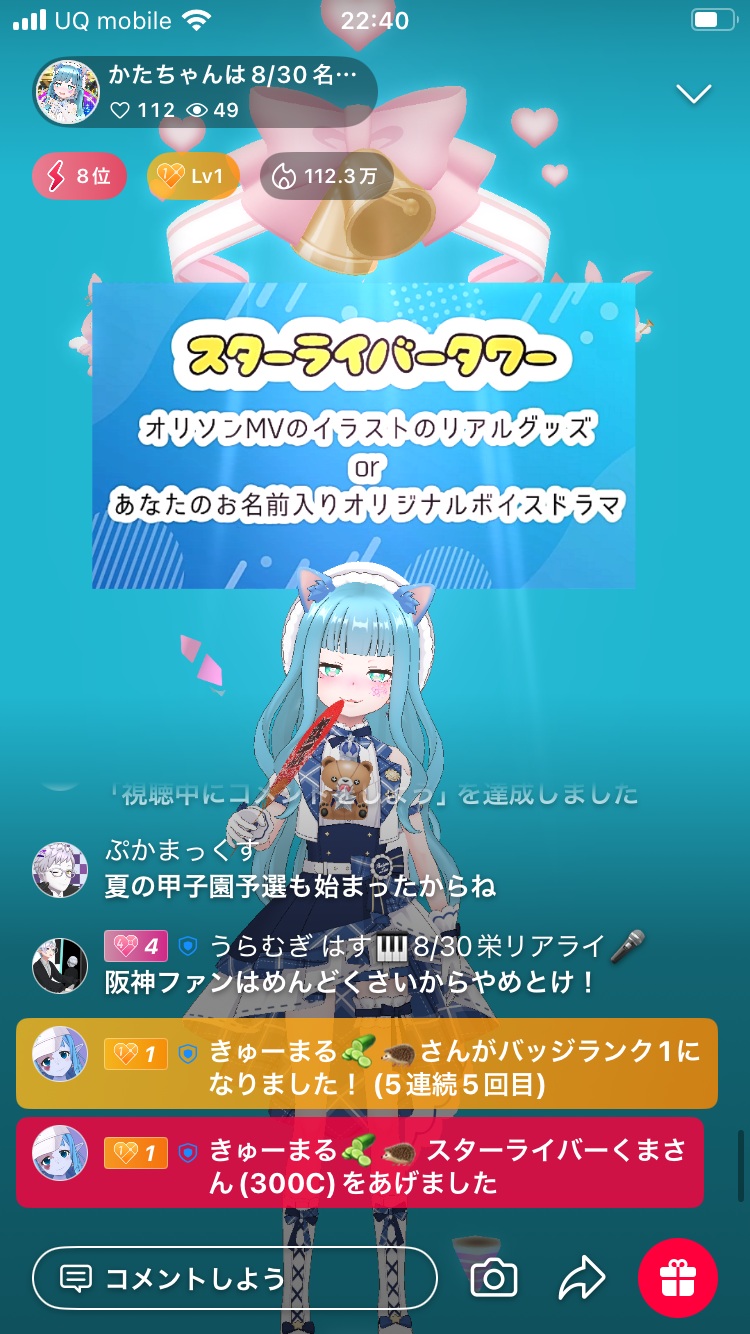This screenshot has width=750, height=1334.
Task: Open the Lv1 fan badge chip
Action: 193,176
